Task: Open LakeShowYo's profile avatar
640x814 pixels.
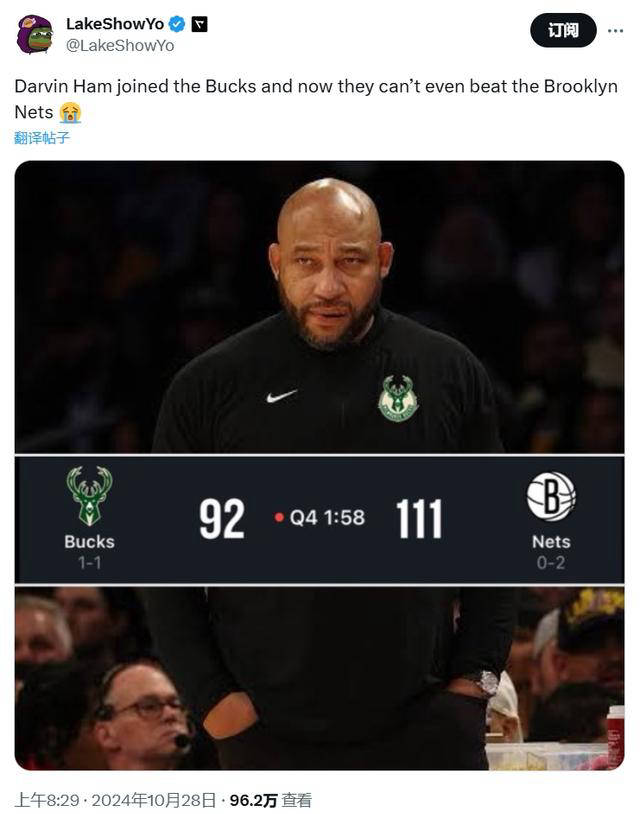Action: (x=34, y=34)
